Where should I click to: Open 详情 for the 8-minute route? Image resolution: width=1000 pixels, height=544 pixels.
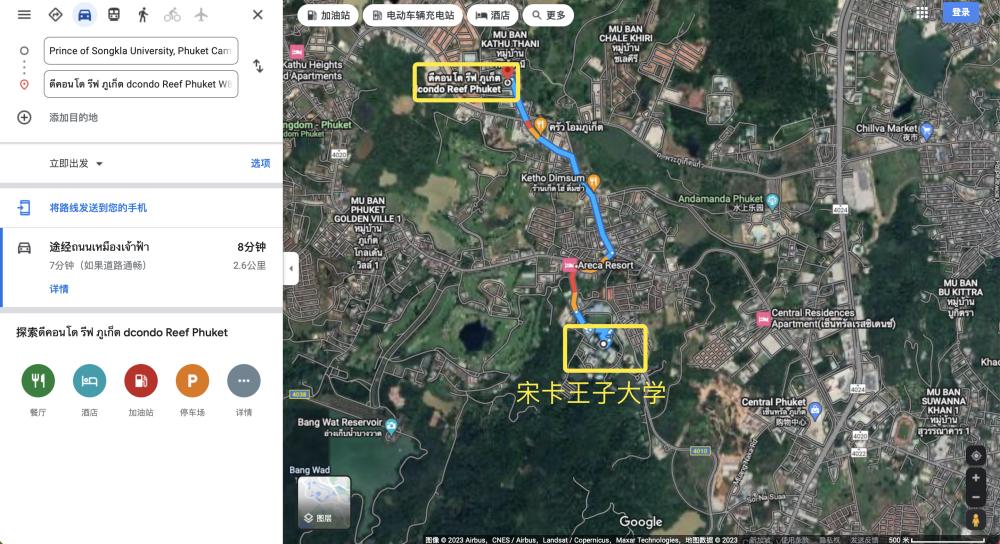tap(59, 289)
